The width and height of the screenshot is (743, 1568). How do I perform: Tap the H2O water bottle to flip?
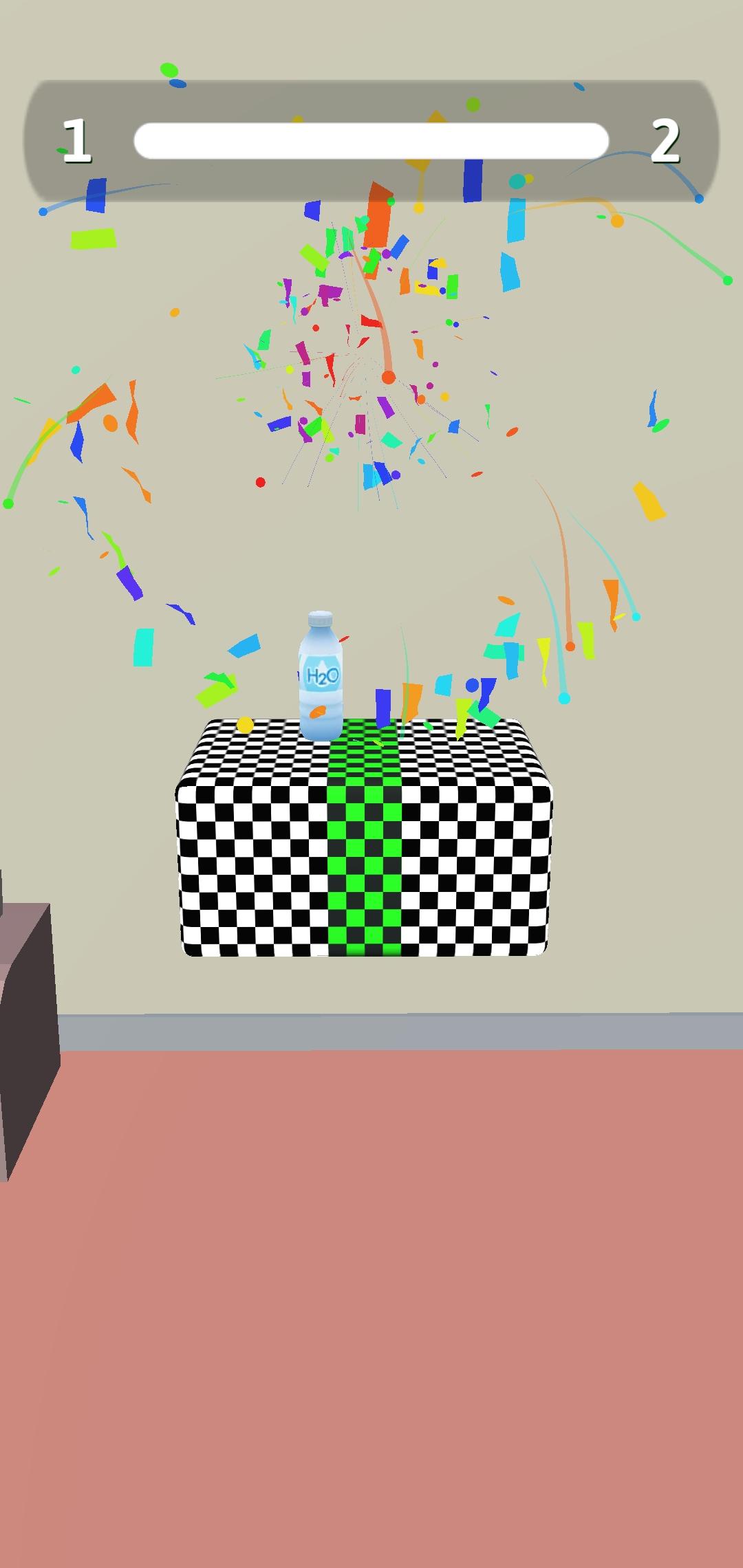coord(321,677)
